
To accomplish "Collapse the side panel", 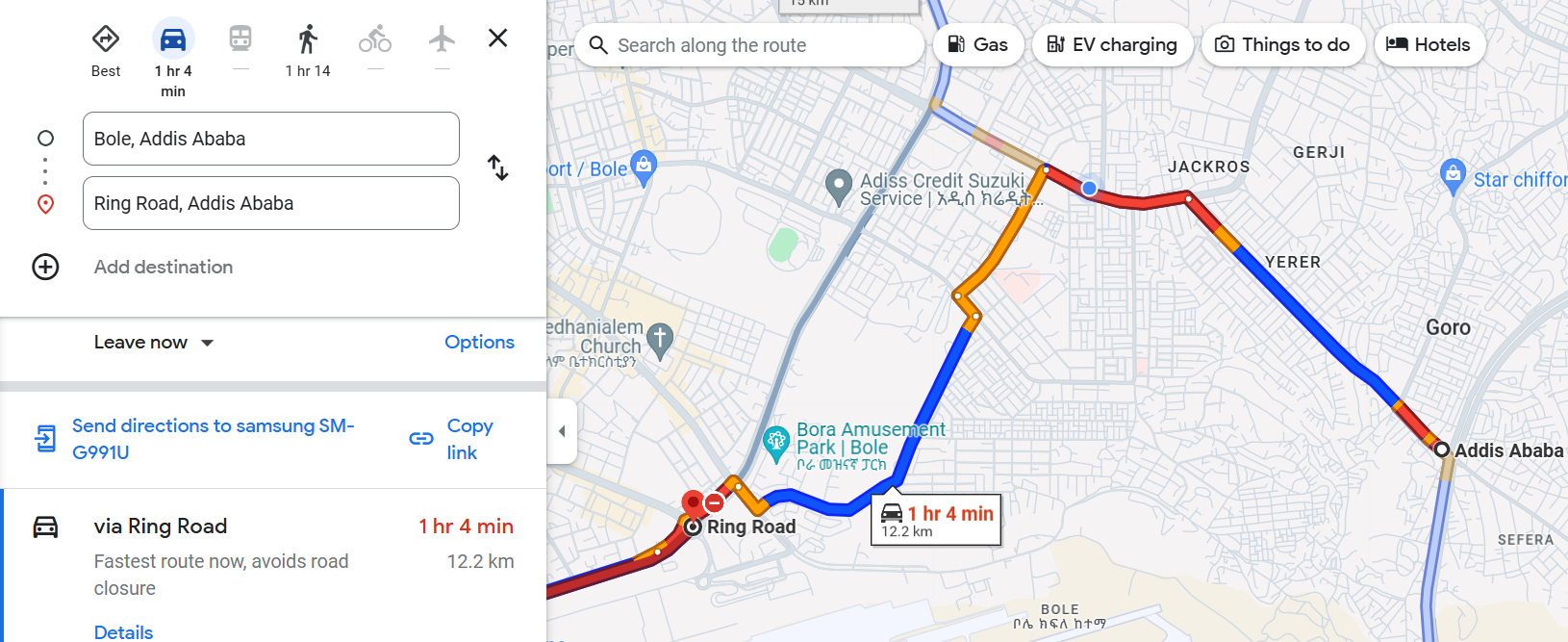I will coord(562,431).
